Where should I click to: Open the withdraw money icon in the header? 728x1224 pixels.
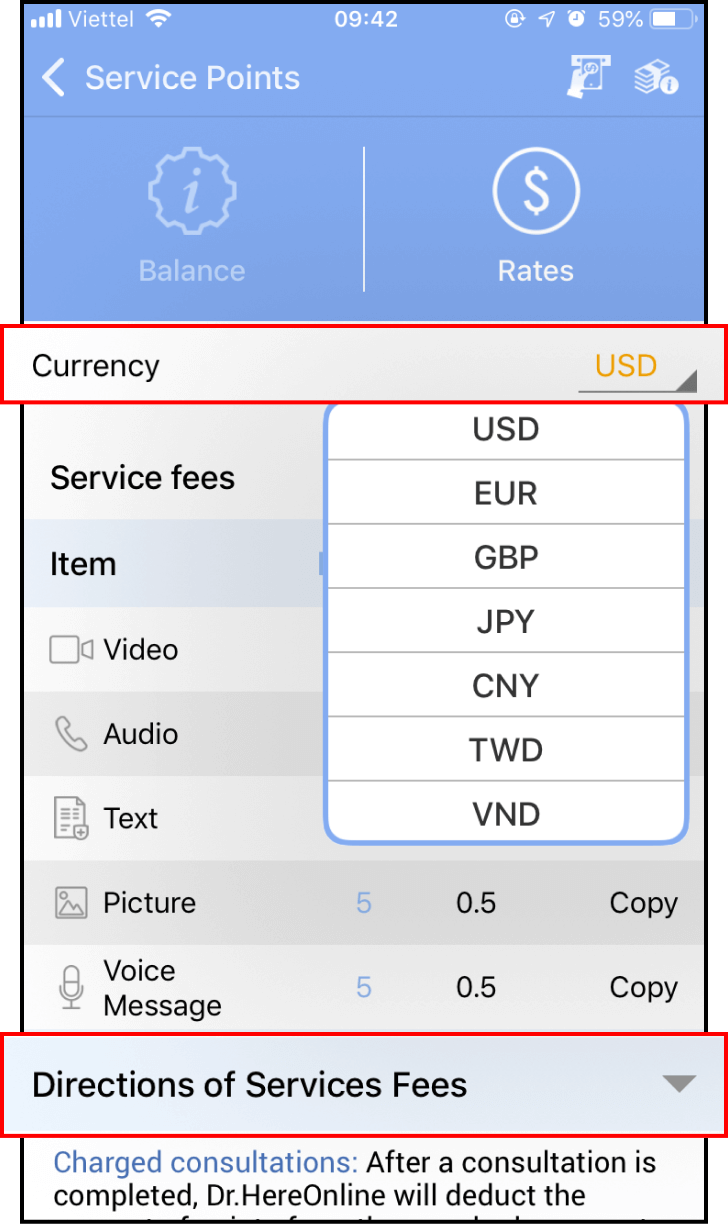click(x=590, y=75)
